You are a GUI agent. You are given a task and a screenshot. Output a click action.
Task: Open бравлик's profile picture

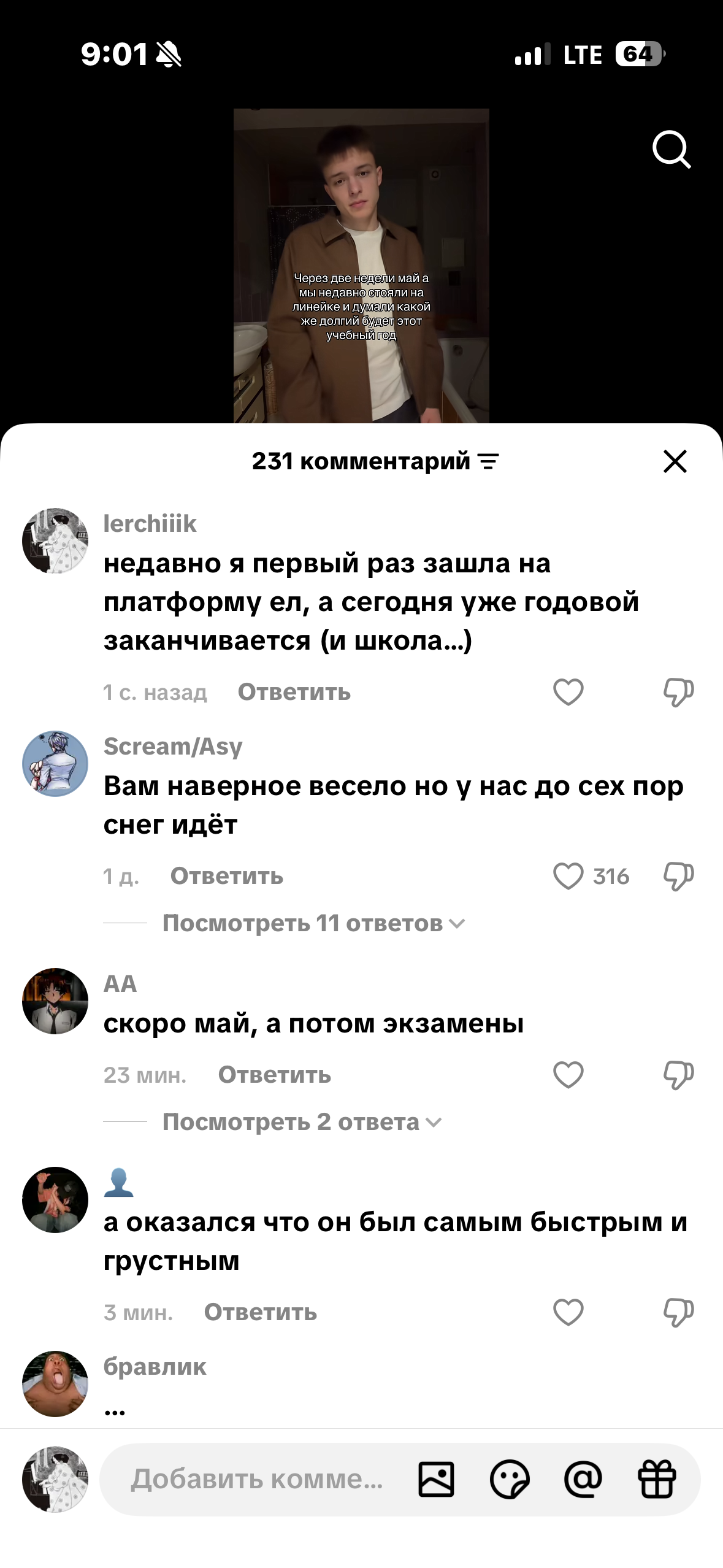coord(55,1384)
